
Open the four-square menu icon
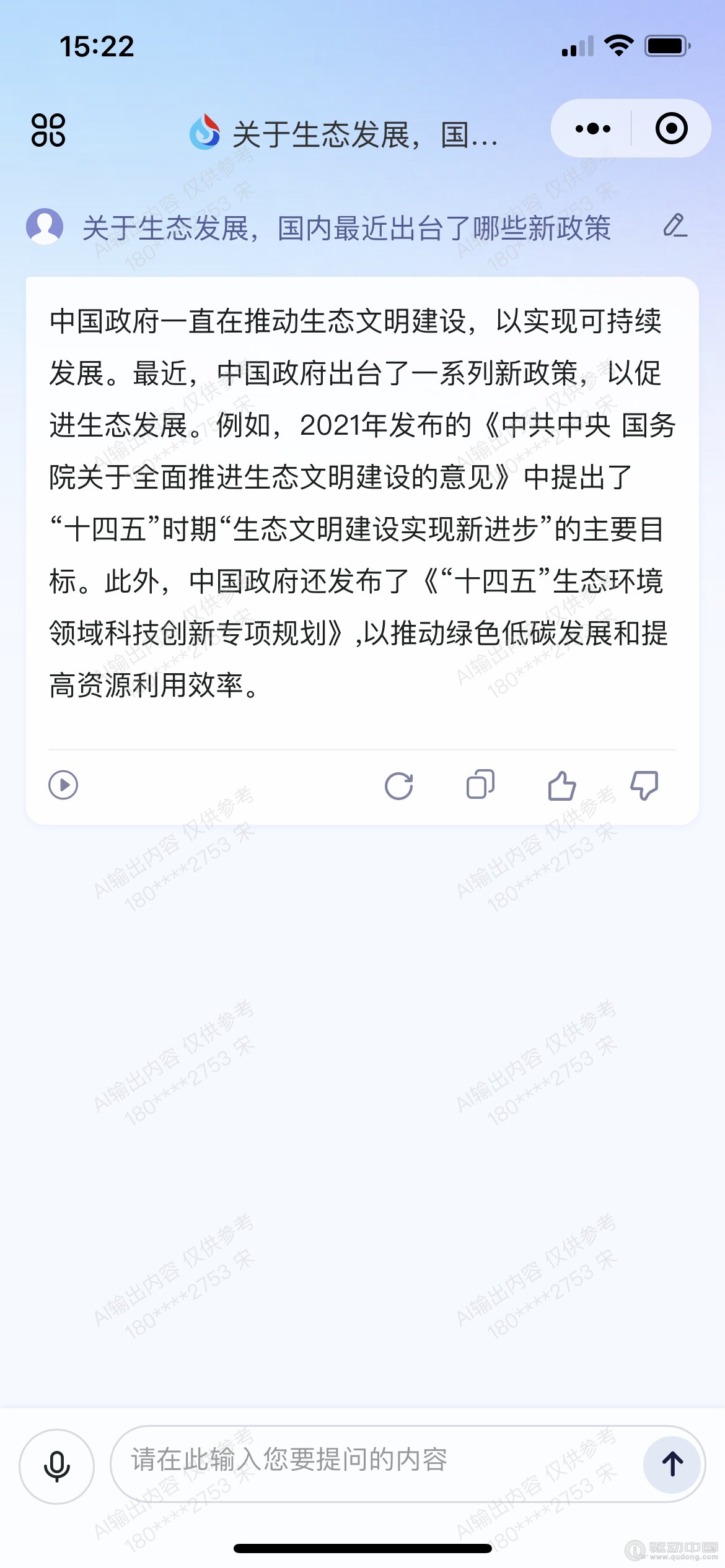(x=48, y=130)
